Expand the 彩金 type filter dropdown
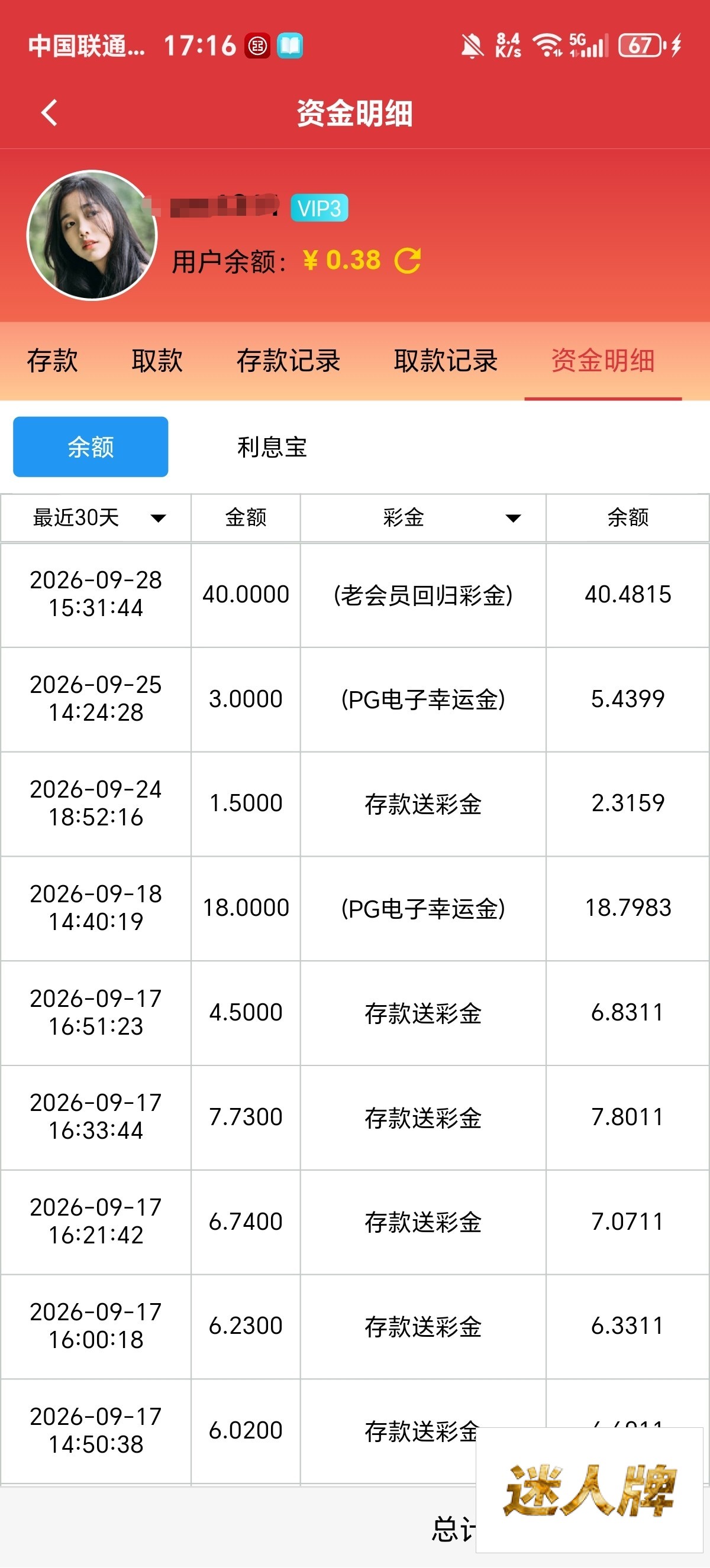710x1568 pixels. click(x=423, y=518)
